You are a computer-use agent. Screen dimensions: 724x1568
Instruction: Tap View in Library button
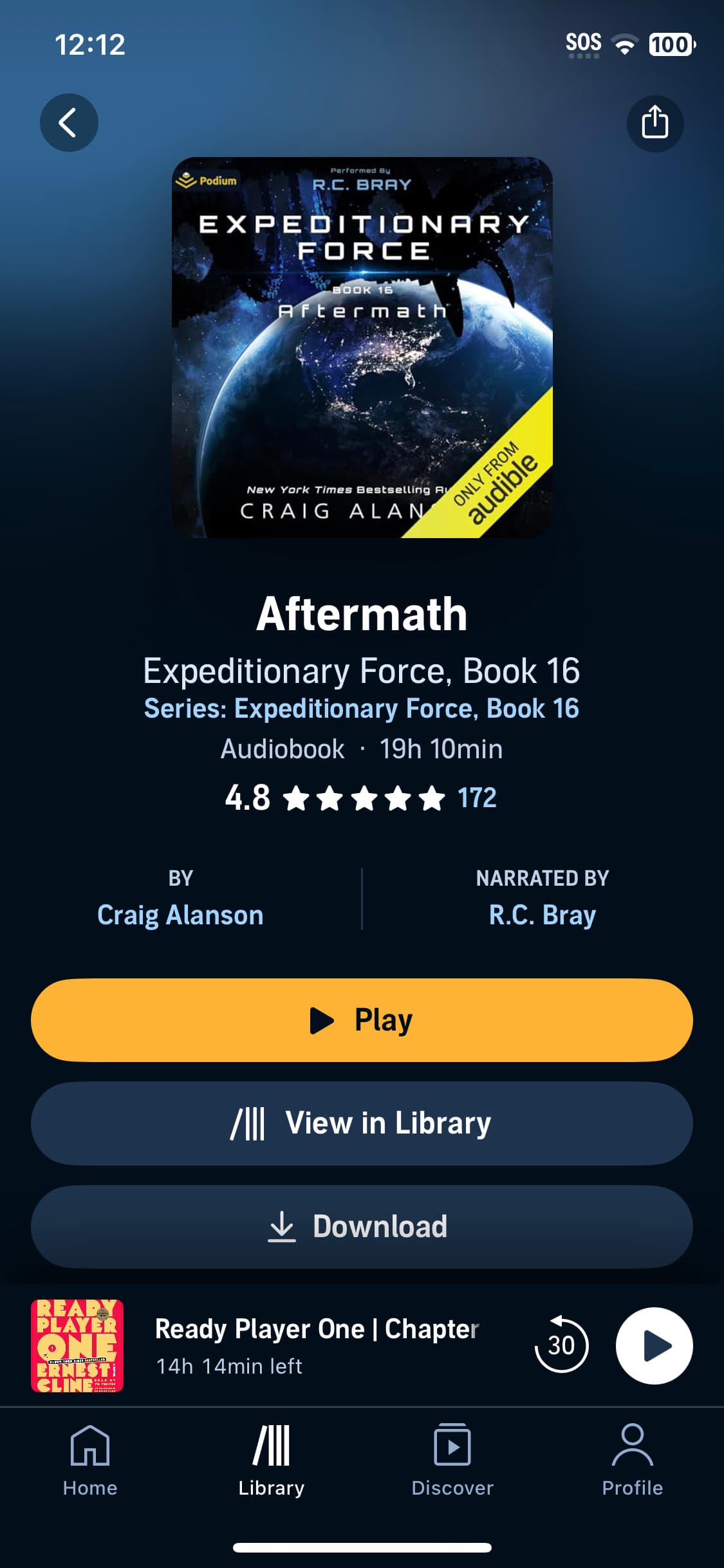tap(362, 1123)
